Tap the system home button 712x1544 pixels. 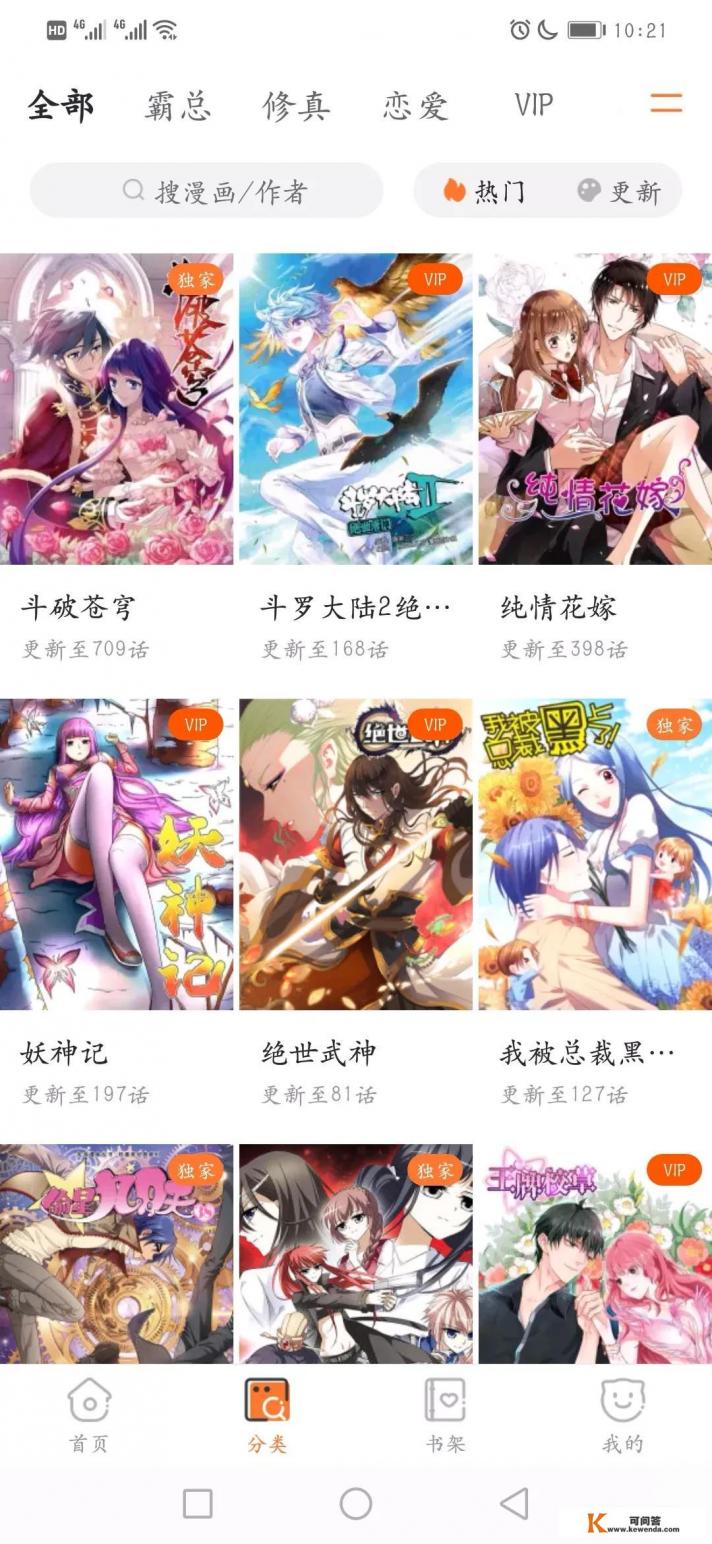coord(356,1503)
